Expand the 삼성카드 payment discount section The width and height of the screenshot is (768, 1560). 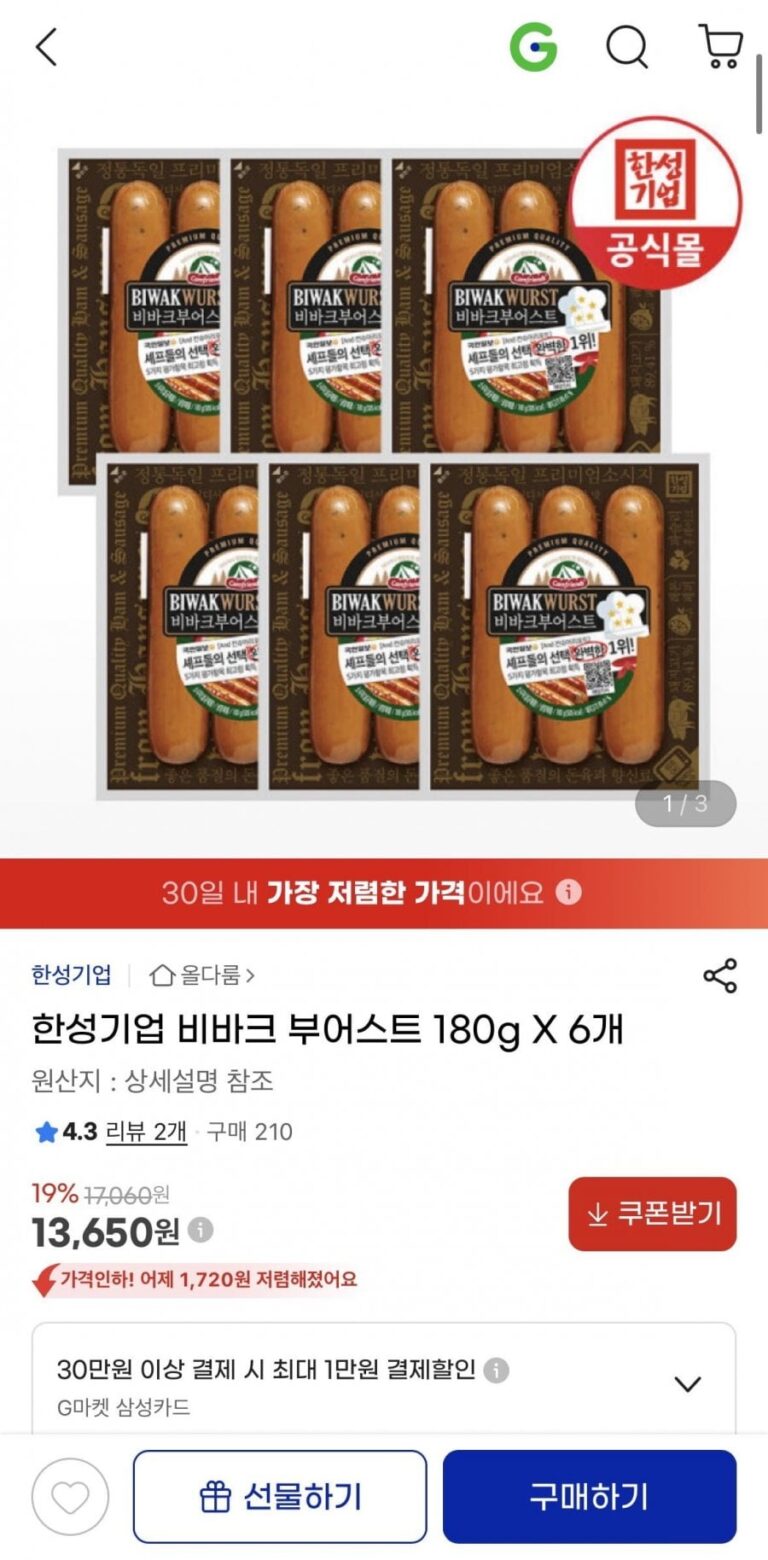pos(688,1384)
